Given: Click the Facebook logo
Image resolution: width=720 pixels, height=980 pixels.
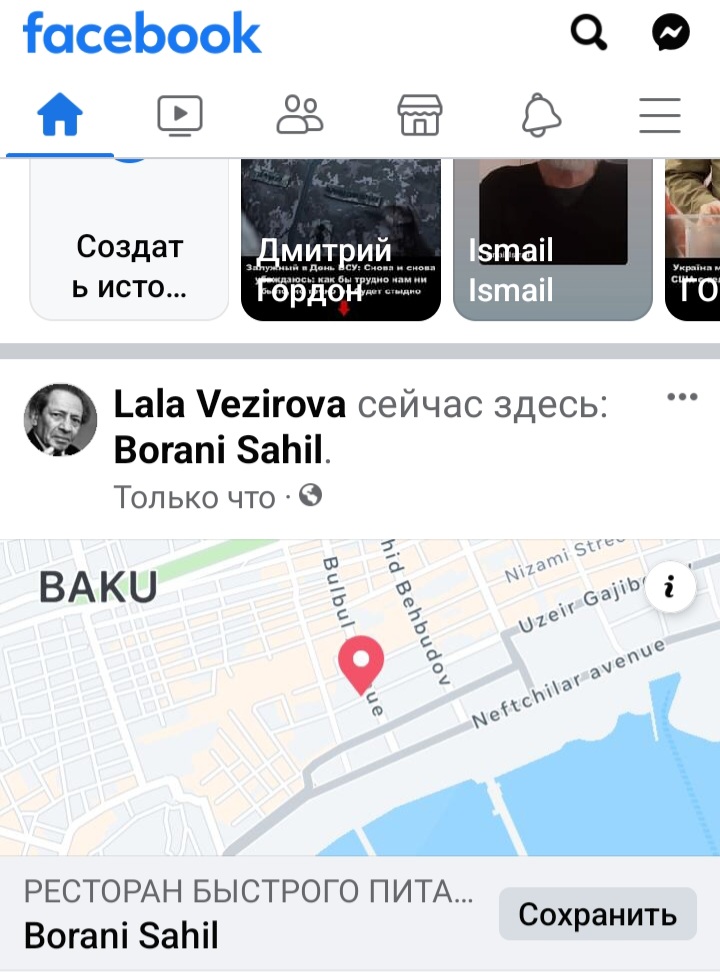Looking at the screenshot, I should (141, 32).
